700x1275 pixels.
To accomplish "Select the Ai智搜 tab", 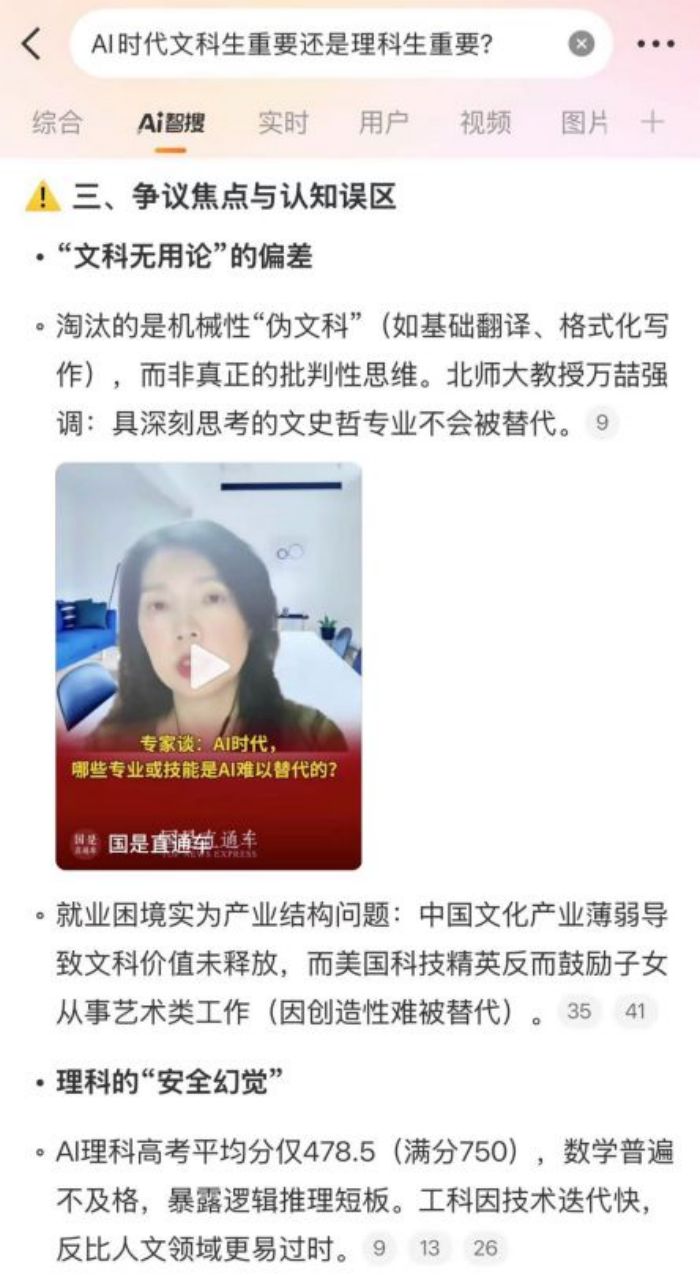I will 171,123.
